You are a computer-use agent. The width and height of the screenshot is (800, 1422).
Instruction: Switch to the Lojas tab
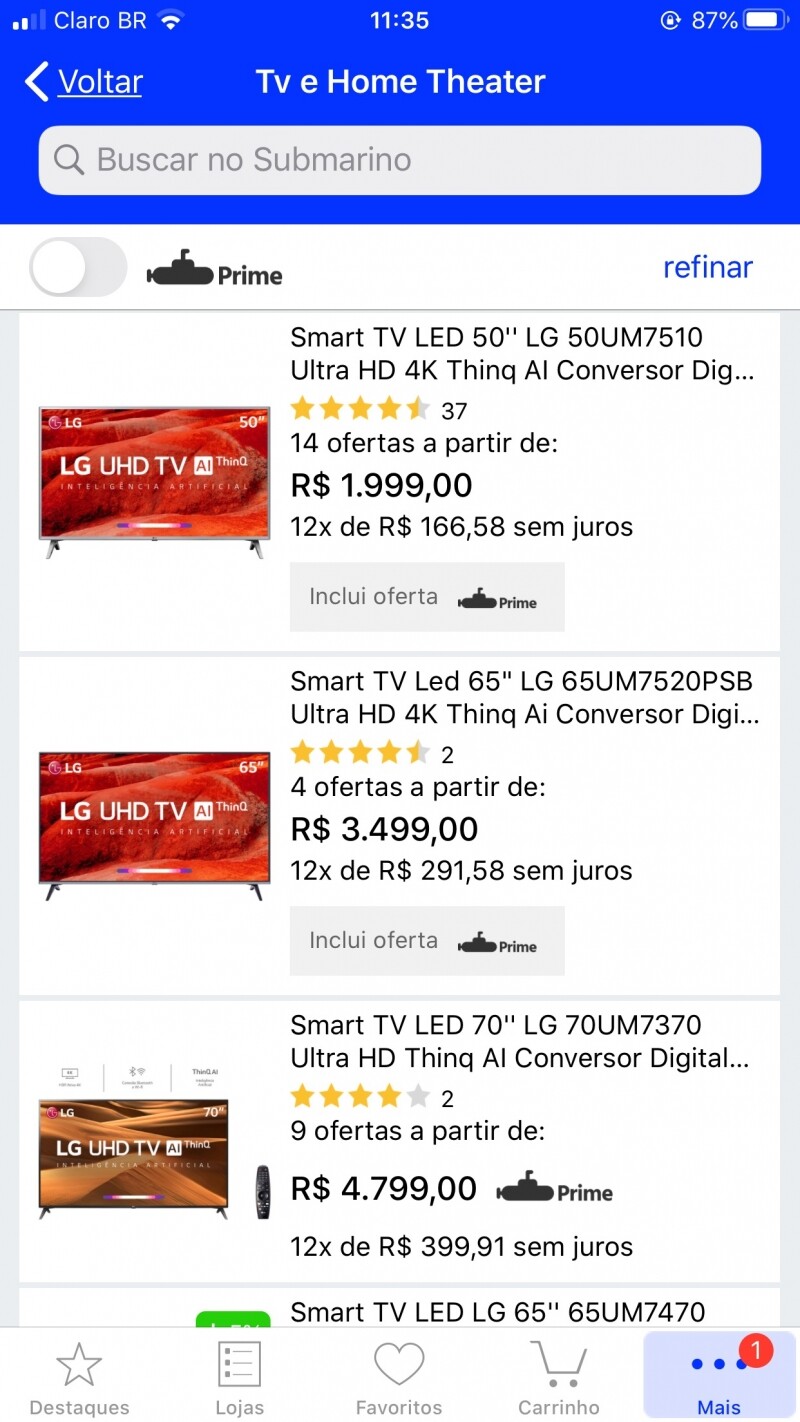(x=239, y=1378)
